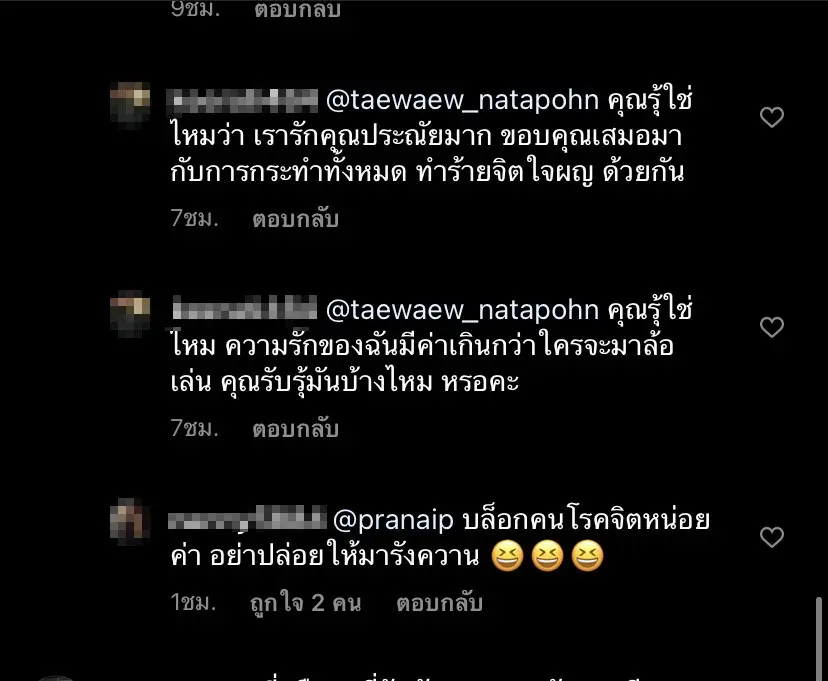This screenshot has width=828, height=681.
Task: Like the comment mentioning @pranaip
Action: 771,537
